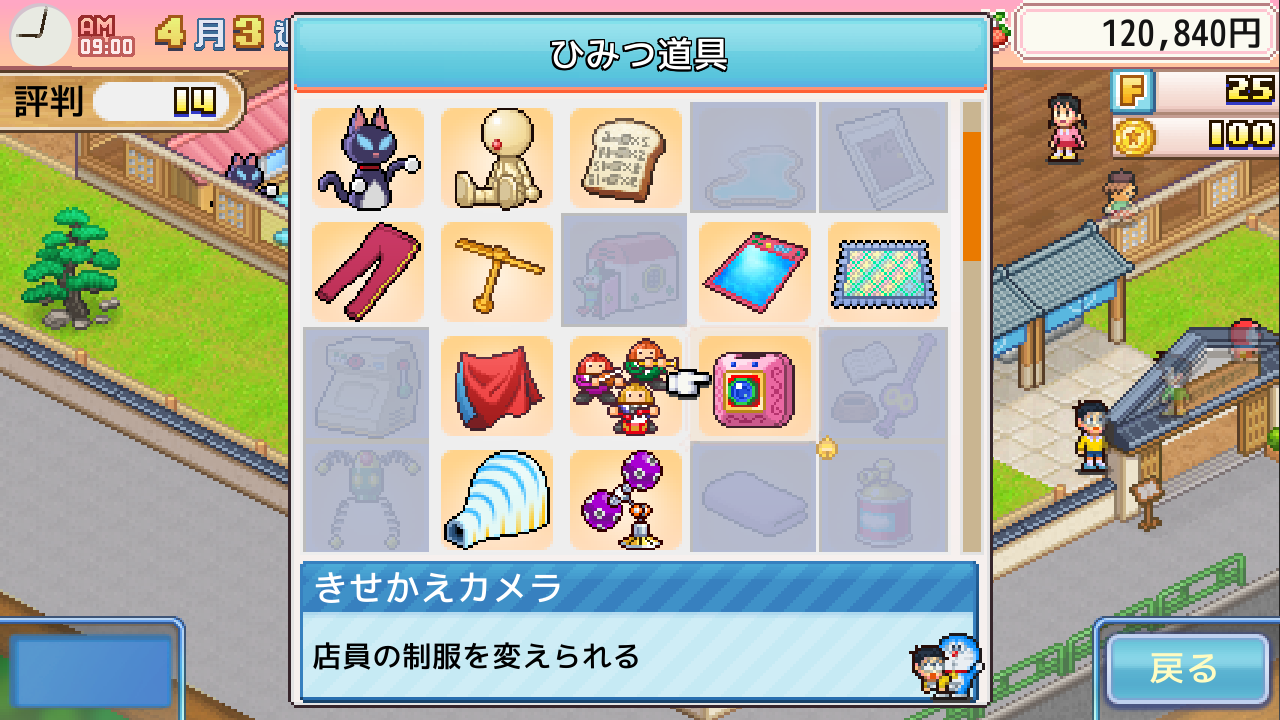
Task: Tap the 戻る button to go back
Action: (1184, 668)
